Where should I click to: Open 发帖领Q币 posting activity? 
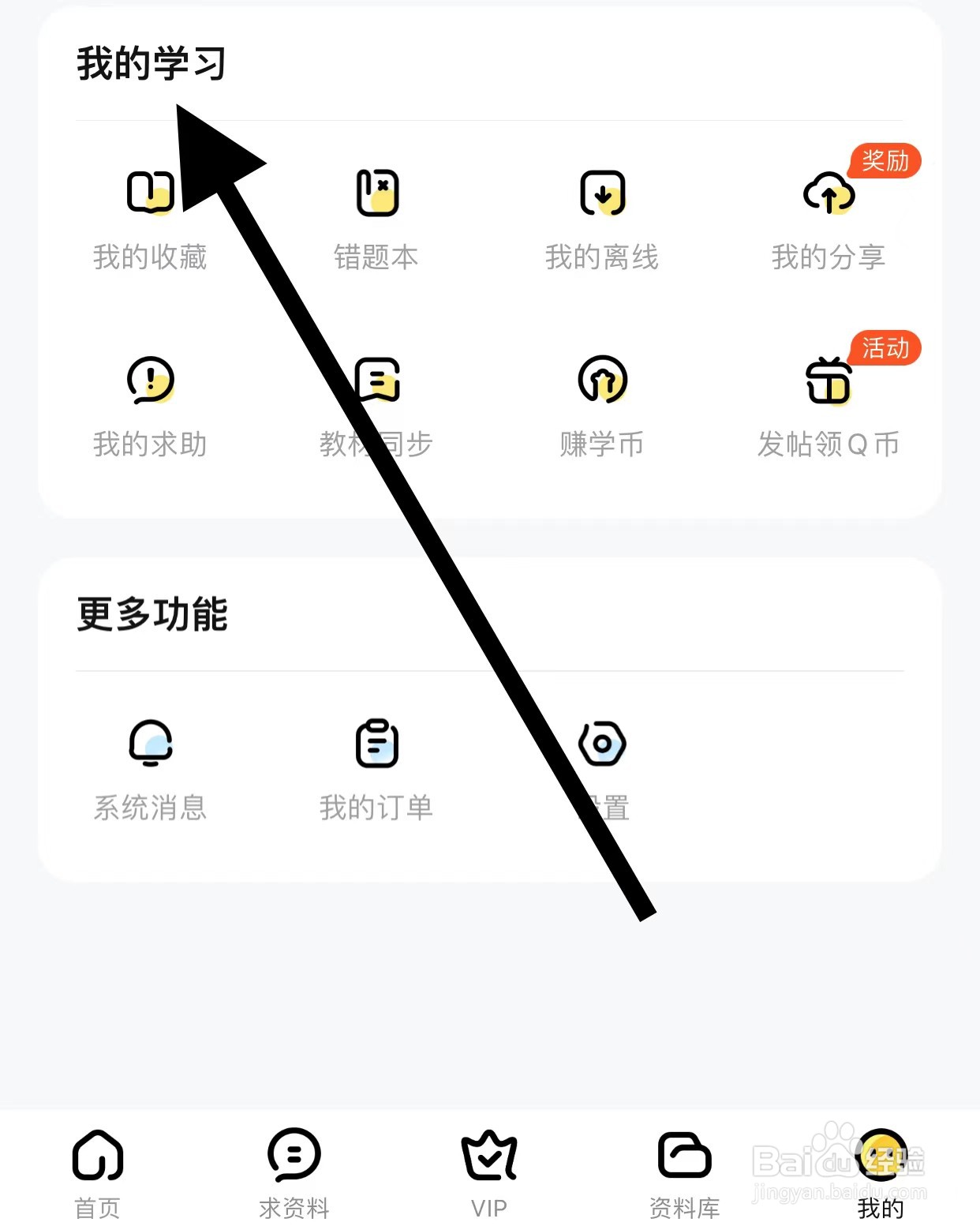click(829, 407)
